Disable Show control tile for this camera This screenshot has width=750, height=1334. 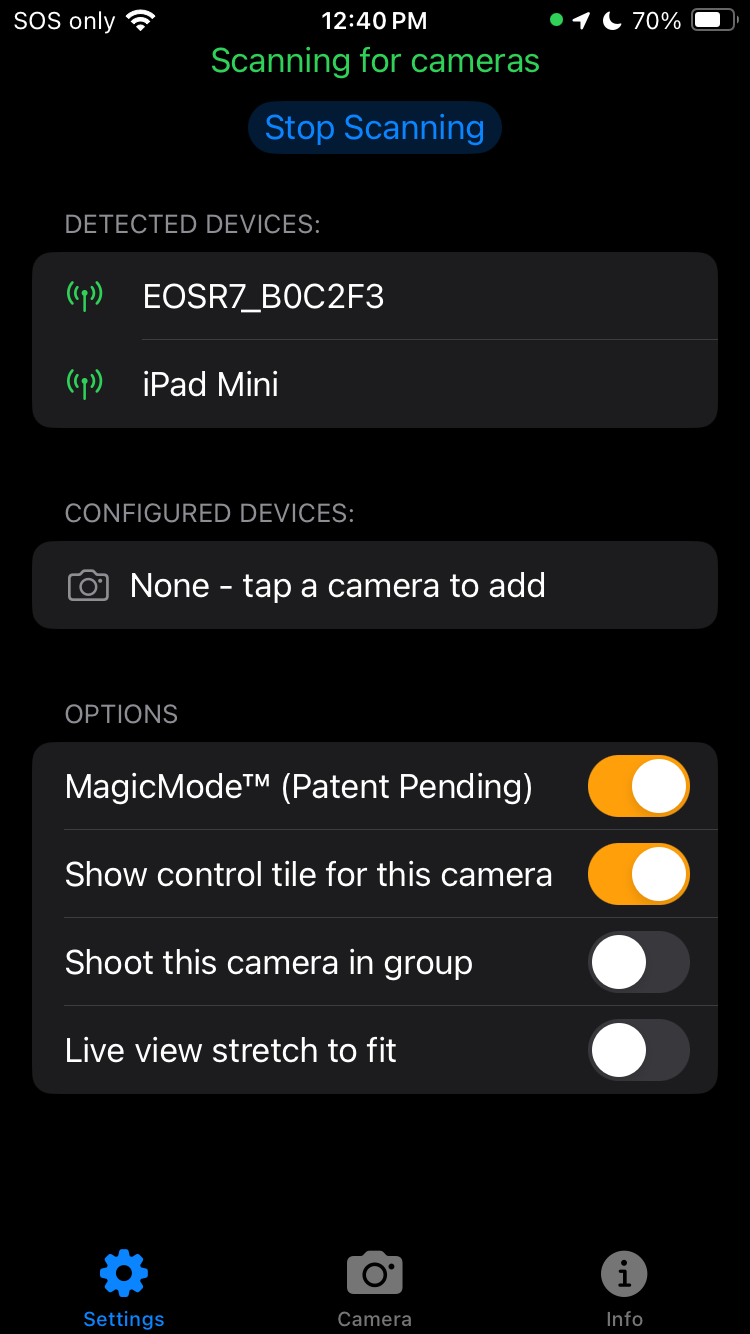(639, 874)
